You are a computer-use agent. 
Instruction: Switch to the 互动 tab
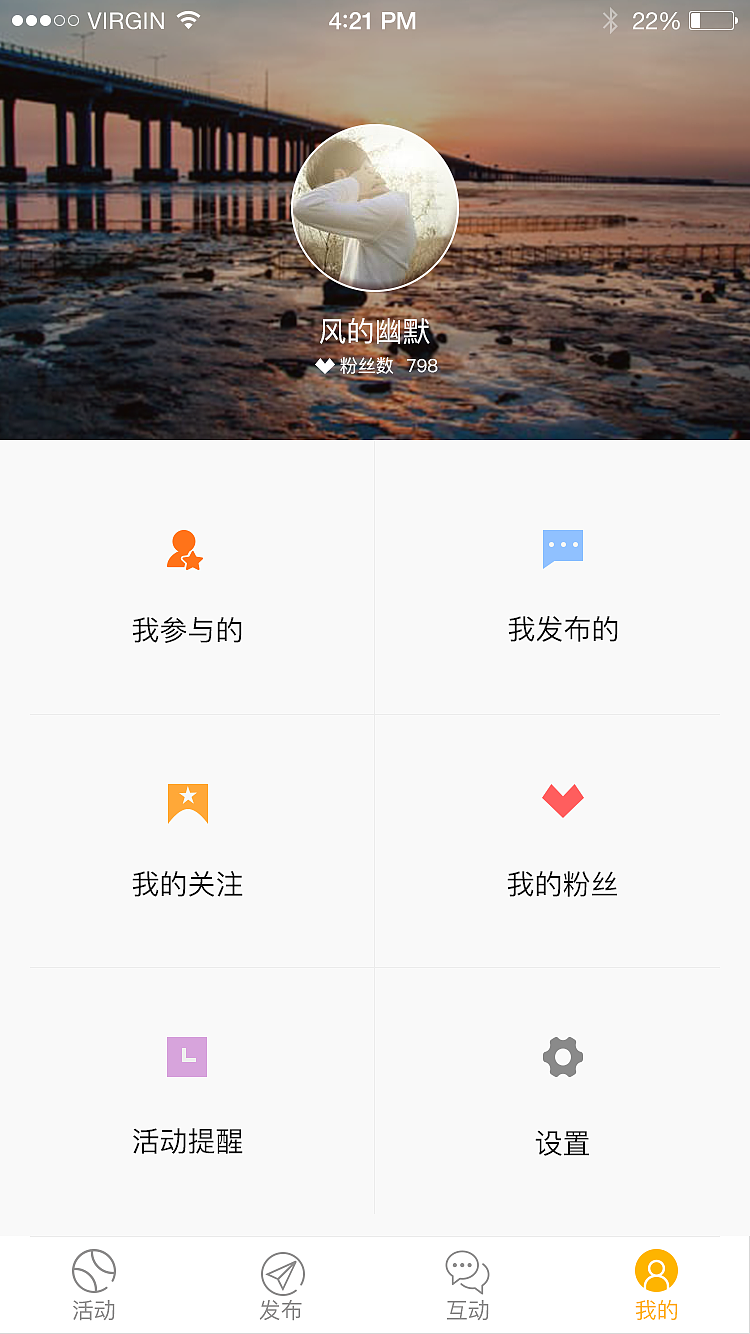point(467,1285)
